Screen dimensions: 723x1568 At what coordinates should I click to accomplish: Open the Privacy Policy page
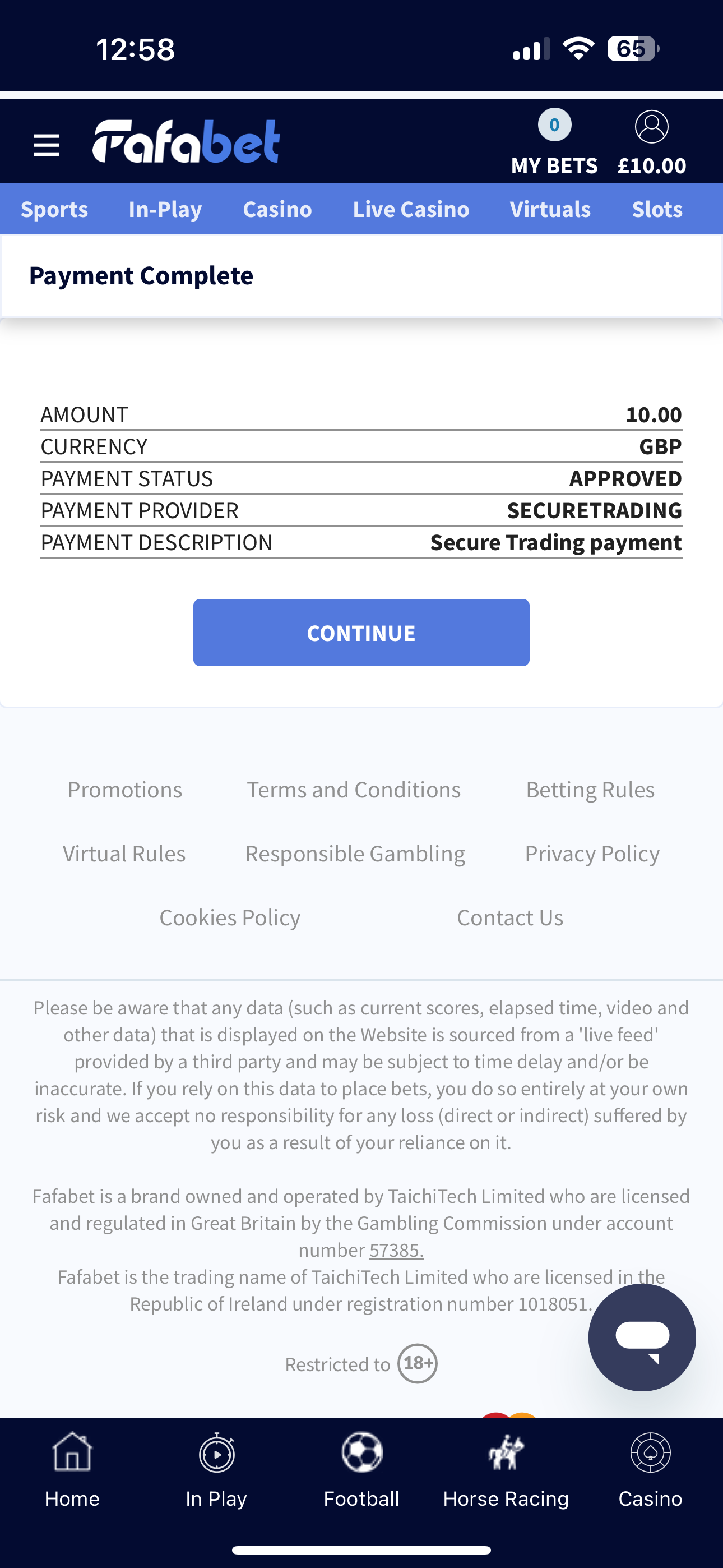pyautogui.click(x=591, y=854)
